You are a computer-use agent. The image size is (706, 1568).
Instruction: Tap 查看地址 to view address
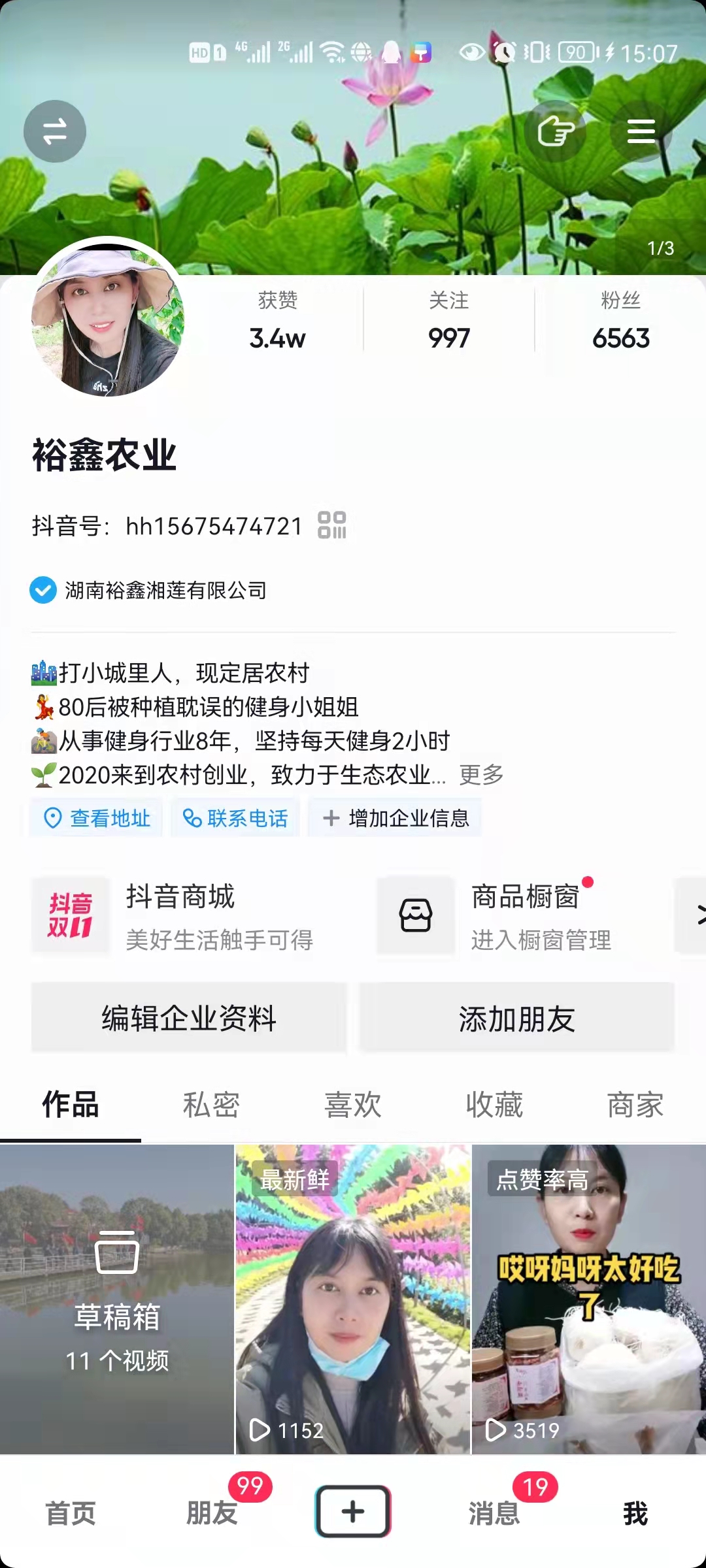[97, 818]
